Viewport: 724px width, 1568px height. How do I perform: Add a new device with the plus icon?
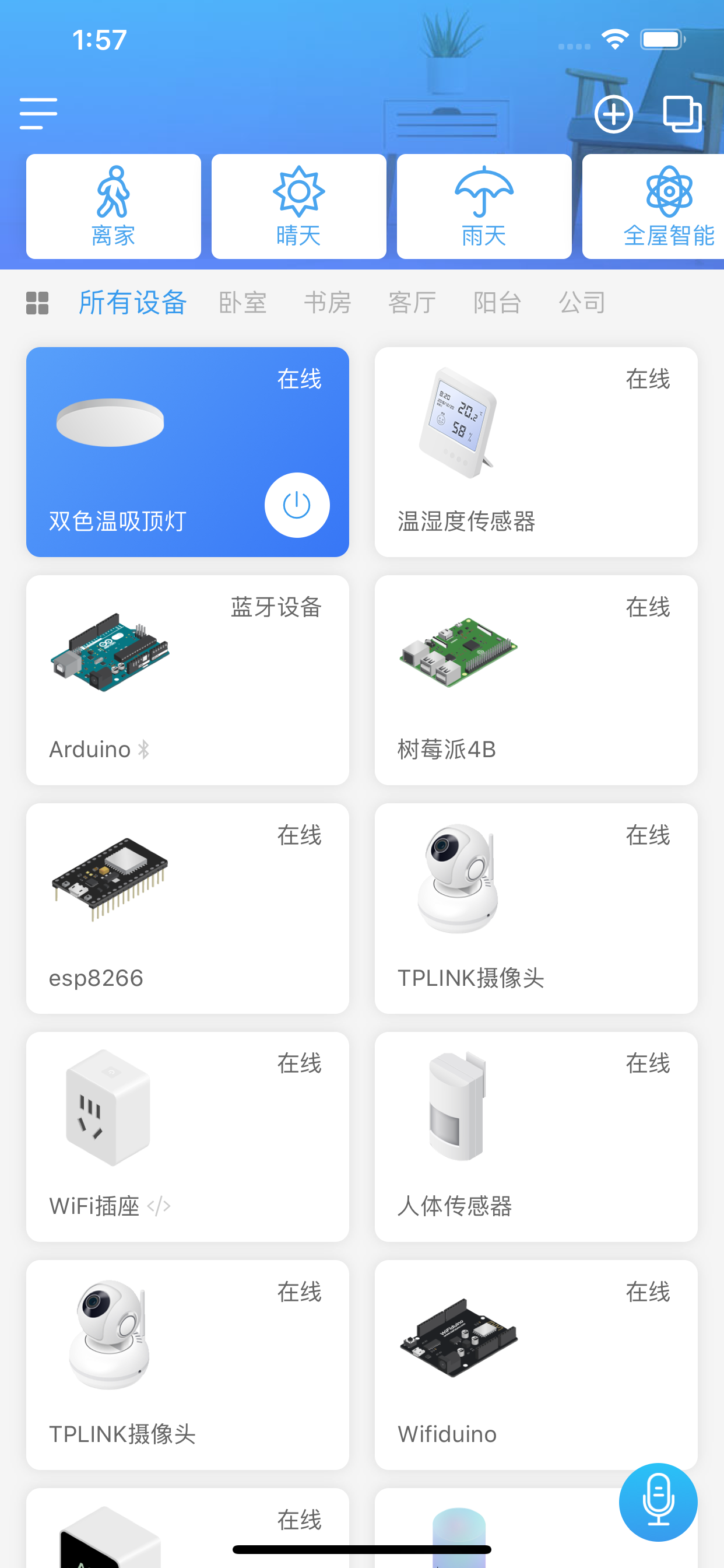(x=613, y=114)
